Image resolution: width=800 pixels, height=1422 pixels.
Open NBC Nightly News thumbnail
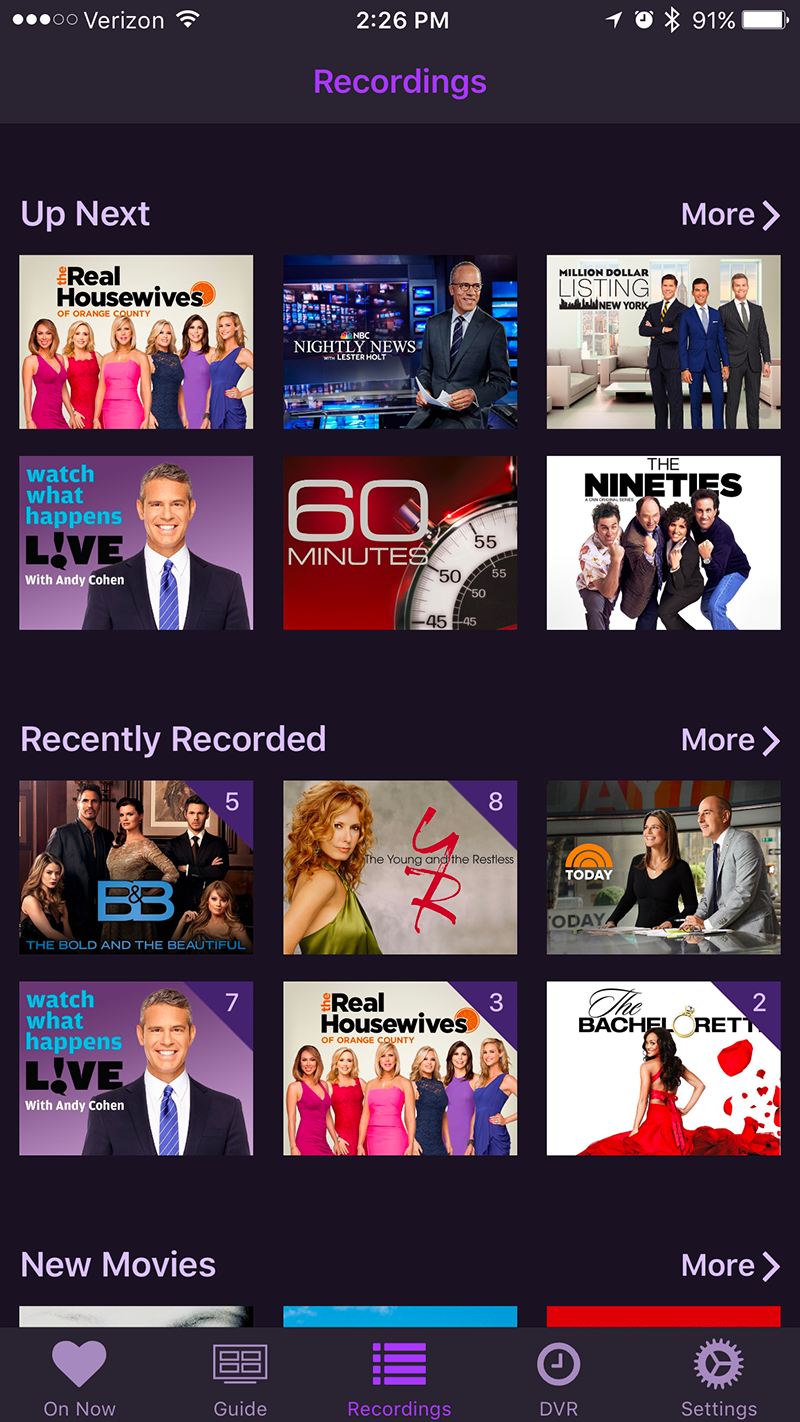click(400, 342)
